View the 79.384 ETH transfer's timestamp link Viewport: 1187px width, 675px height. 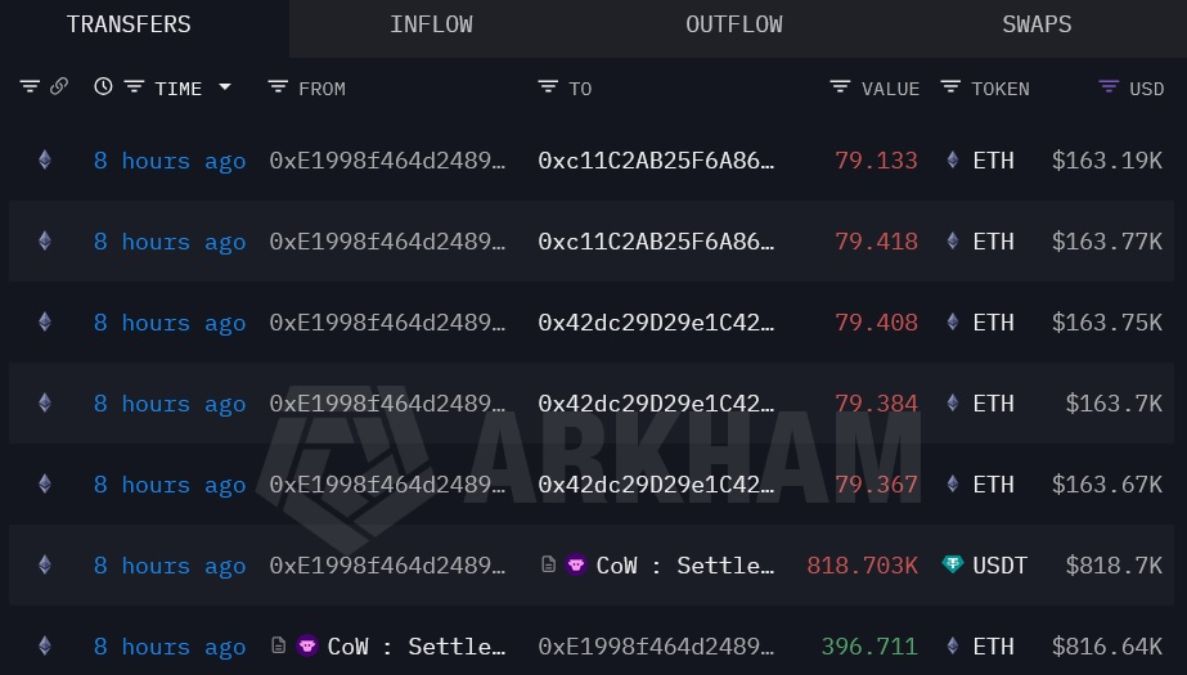[x=169, y=403]
